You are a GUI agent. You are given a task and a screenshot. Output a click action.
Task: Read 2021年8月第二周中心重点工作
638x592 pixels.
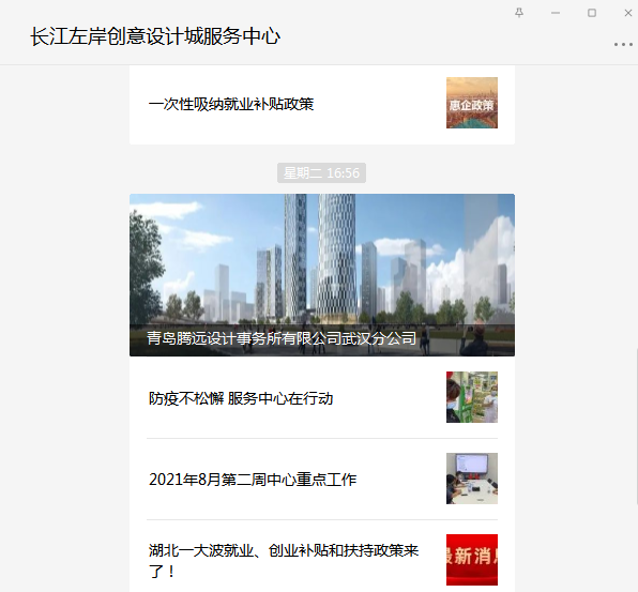(x=253, y=479)
